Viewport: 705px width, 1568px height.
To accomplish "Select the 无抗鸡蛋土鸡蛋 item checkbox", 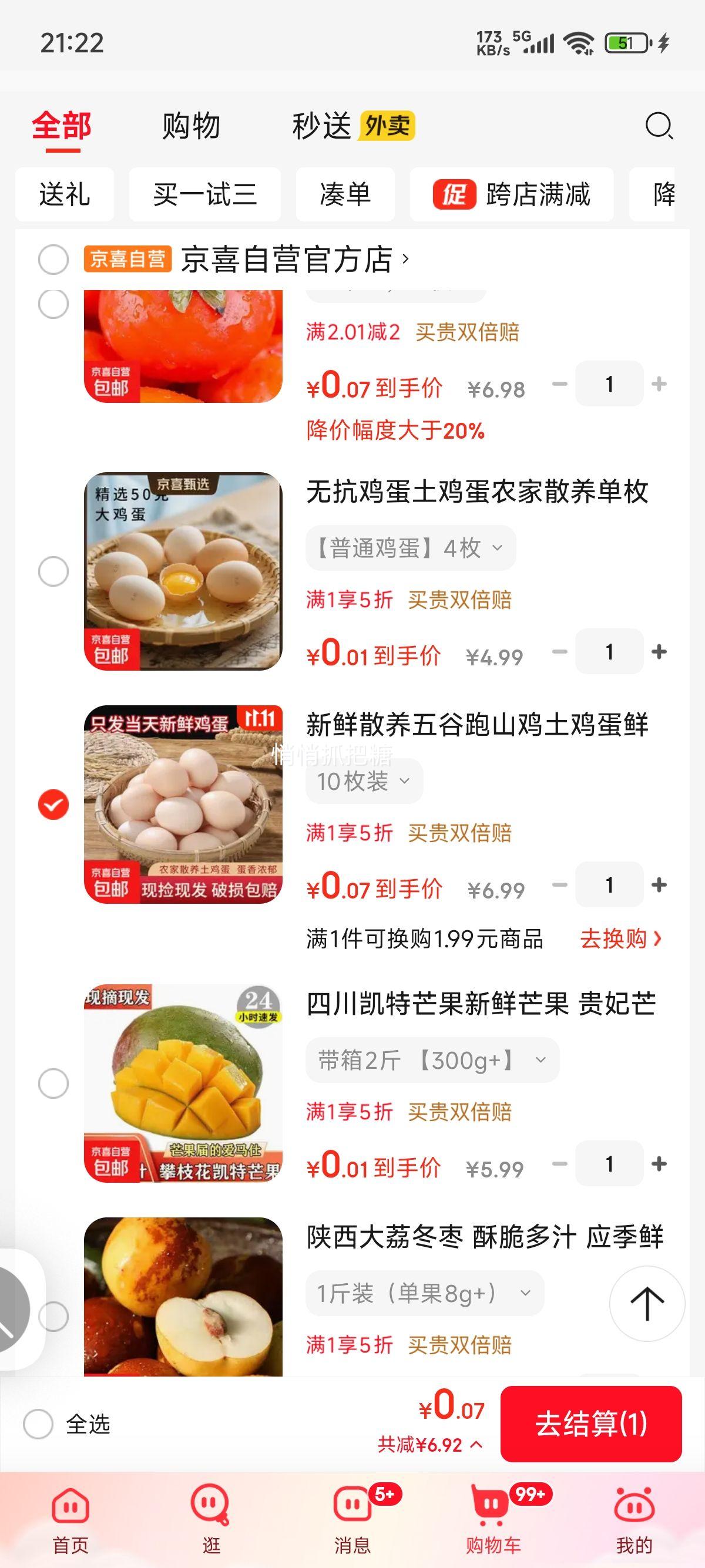I will click(x=53, y=571).
